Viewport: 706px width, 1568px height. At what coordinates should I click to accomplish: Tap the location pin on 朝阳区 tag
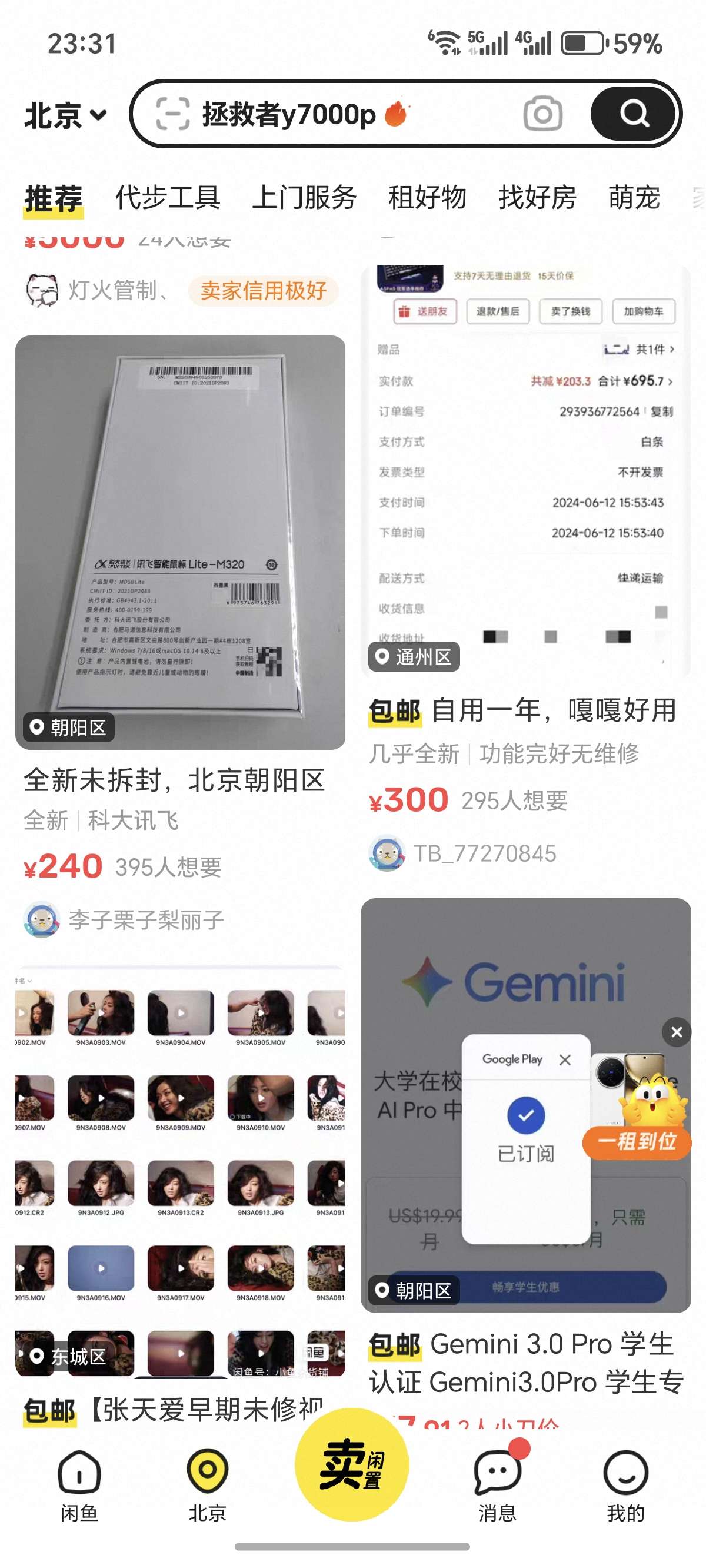[x=36, y=727]
